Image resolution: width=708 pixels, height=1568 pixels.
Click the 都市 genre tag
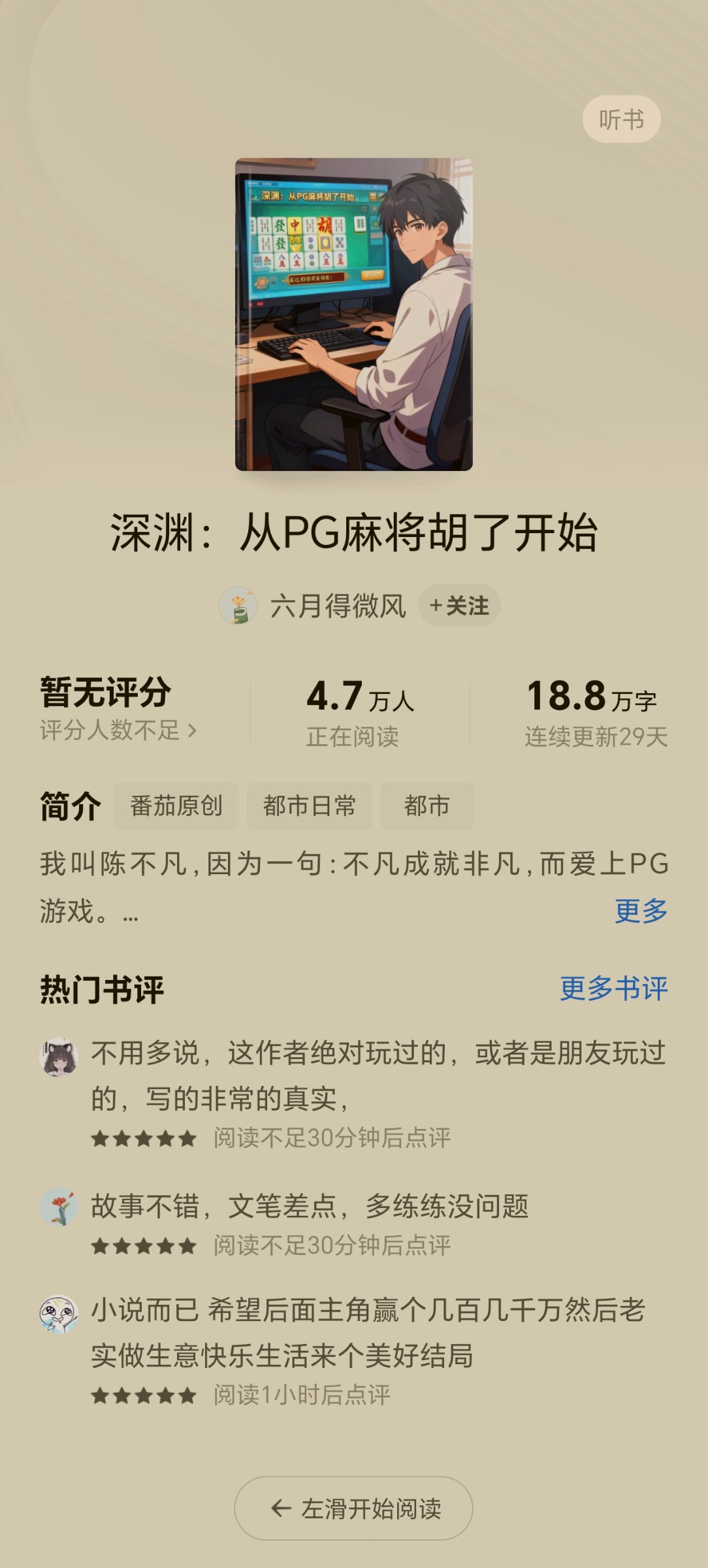coord(427,807)
